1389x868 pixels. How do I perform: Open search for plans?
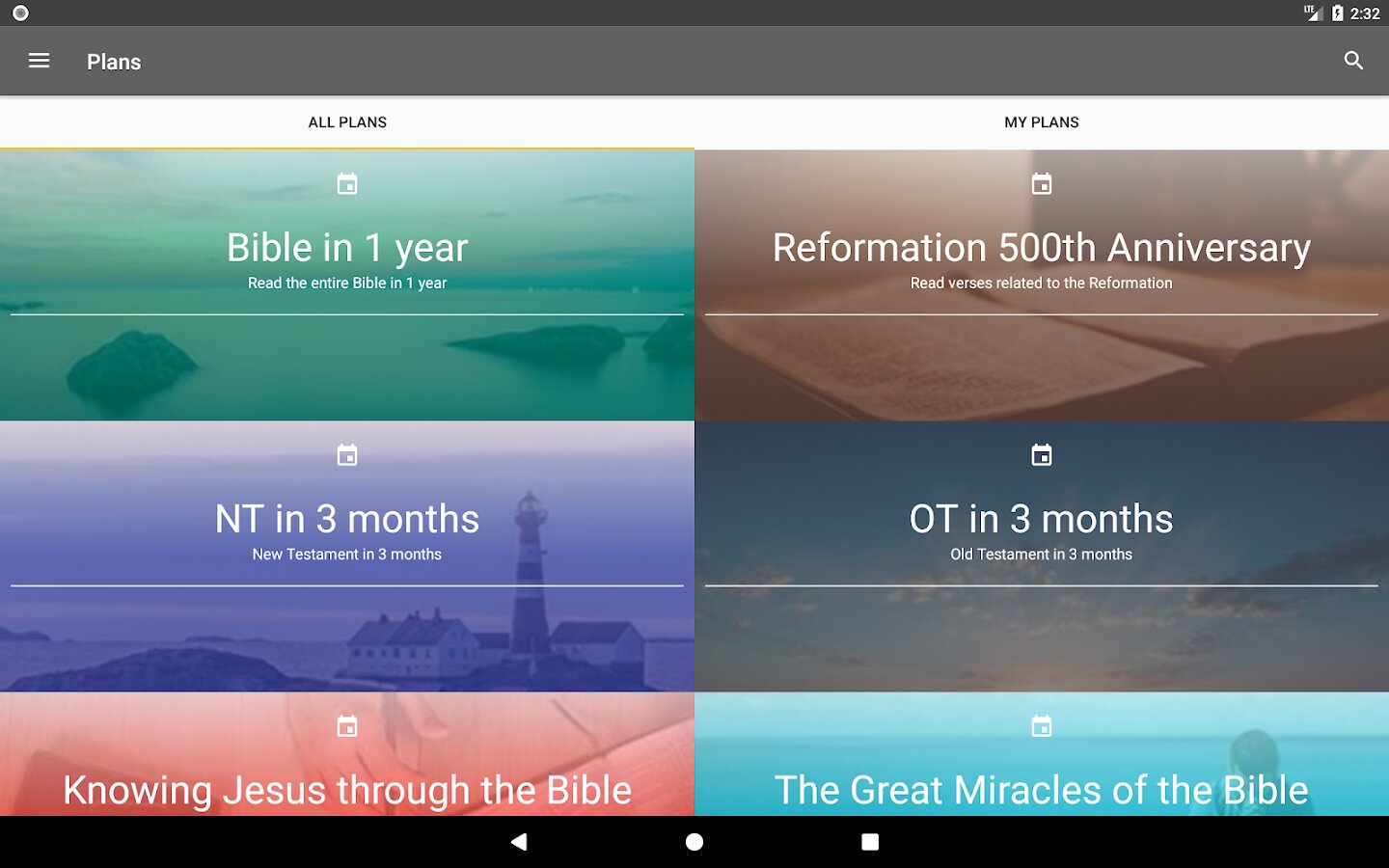(x=1353, y=61)
